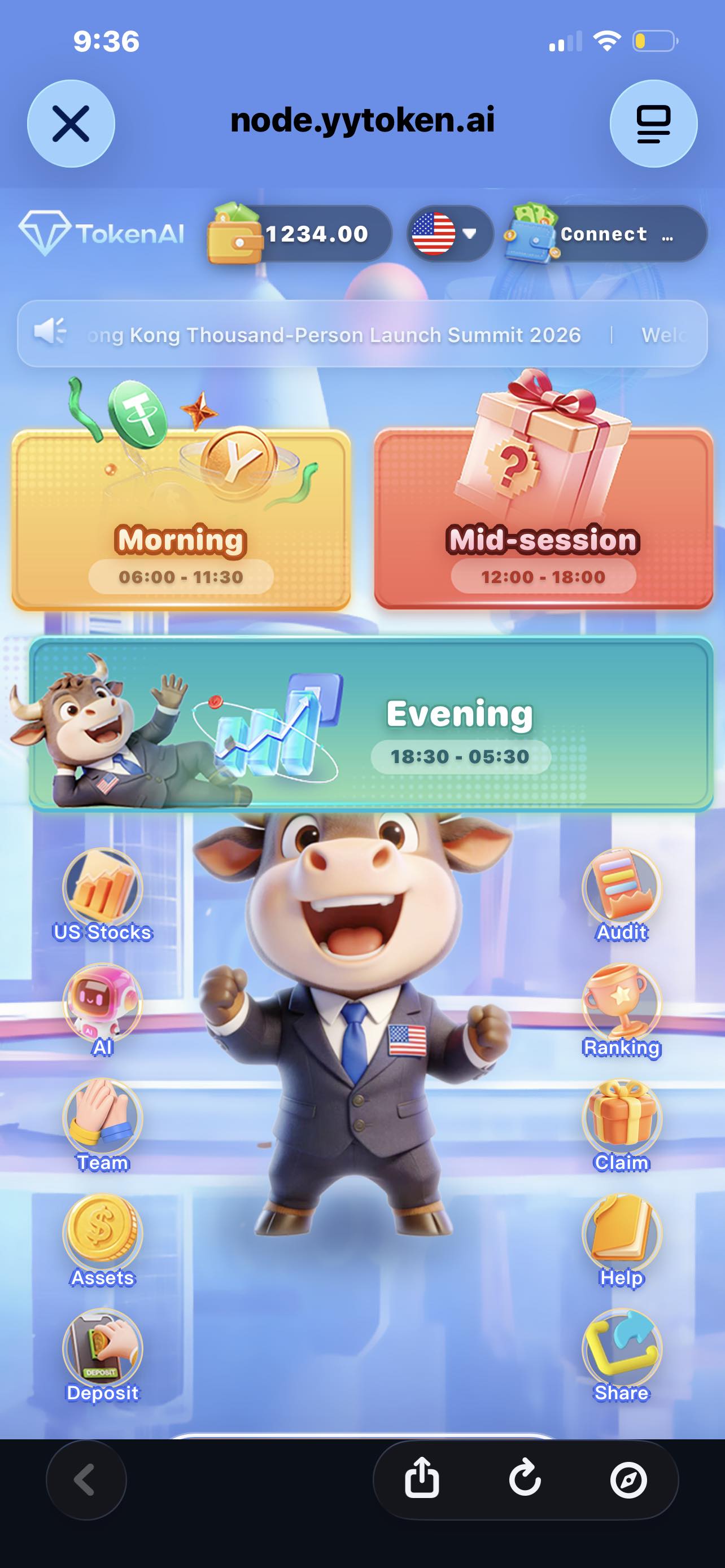The height and width of the screenshot is (1568, 725).
Task: Open the language flag dropdown
Action: (x=450, y=234)
